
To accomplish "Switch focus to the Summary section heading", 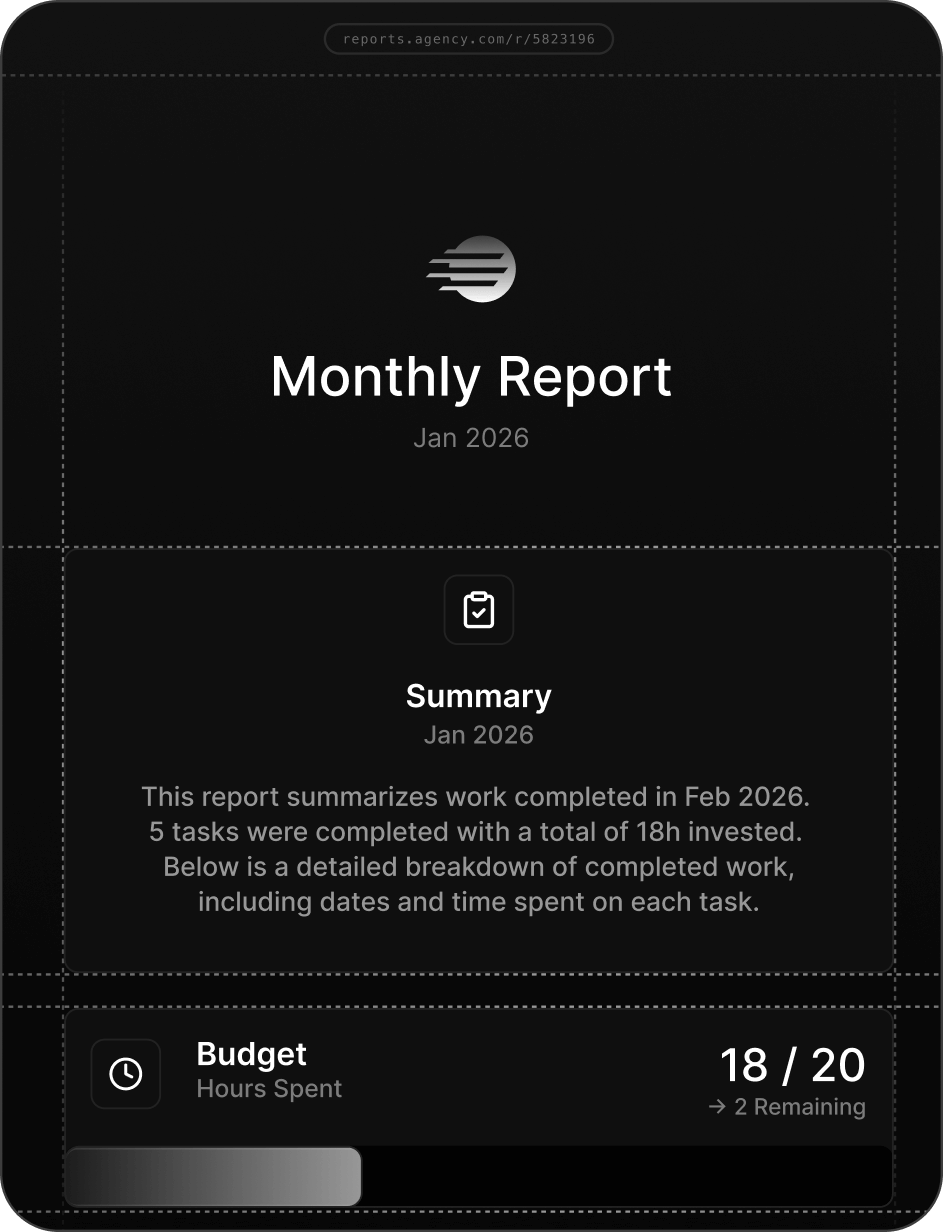I will click(x=478, y=695).
